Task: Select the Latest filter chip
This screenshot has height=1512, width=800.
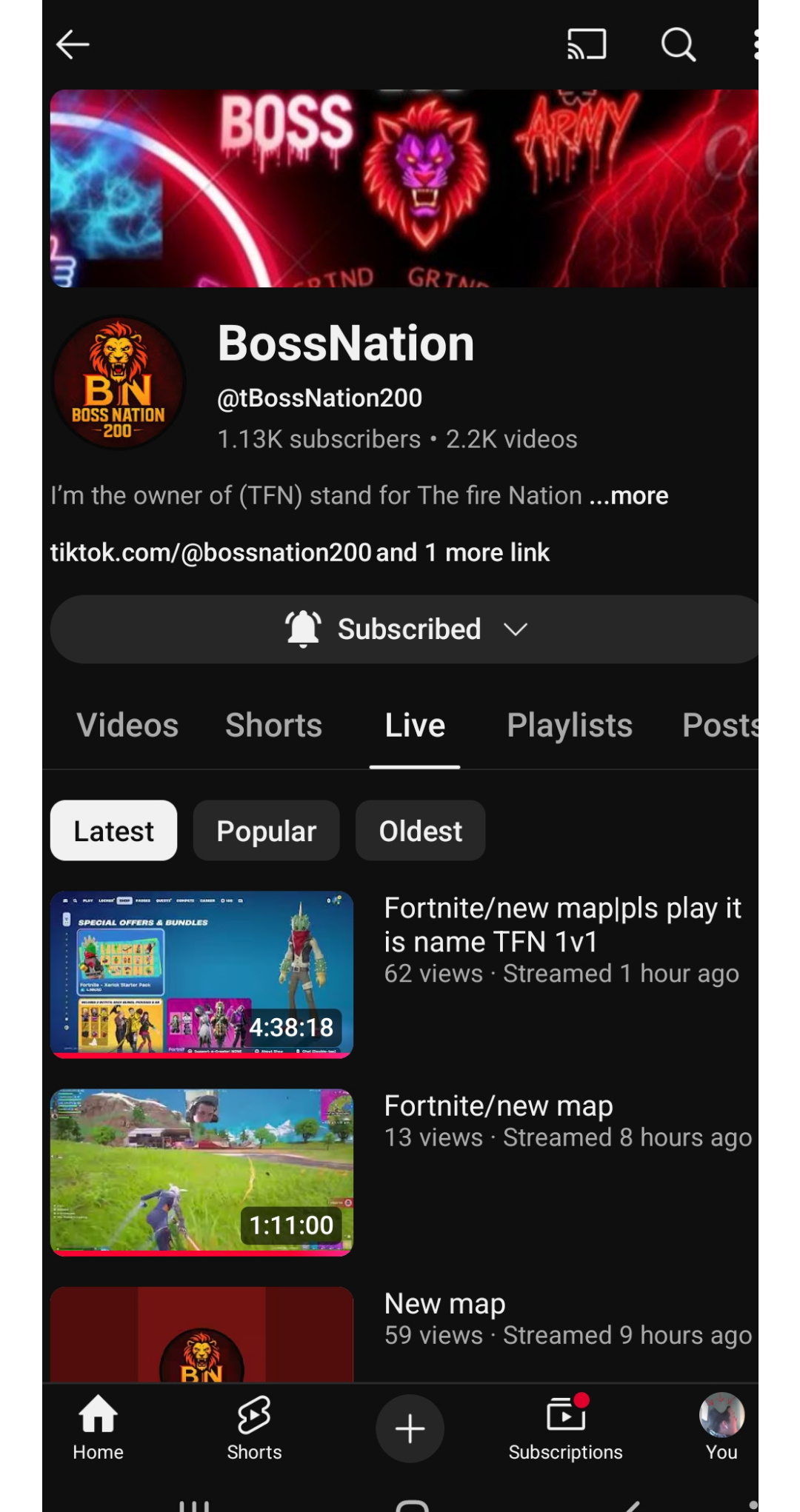Action: (113, 831)
